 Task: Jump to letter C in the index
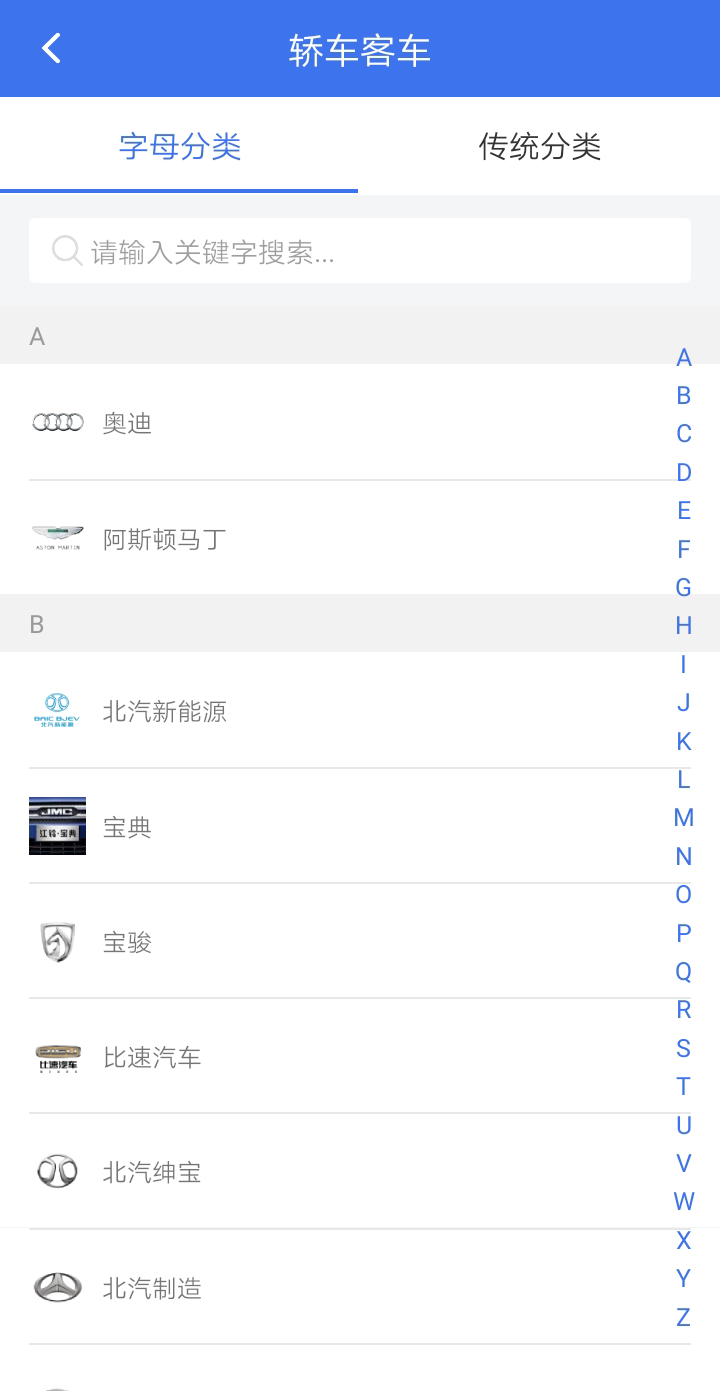pyautogui.click(x=684, y=434)
